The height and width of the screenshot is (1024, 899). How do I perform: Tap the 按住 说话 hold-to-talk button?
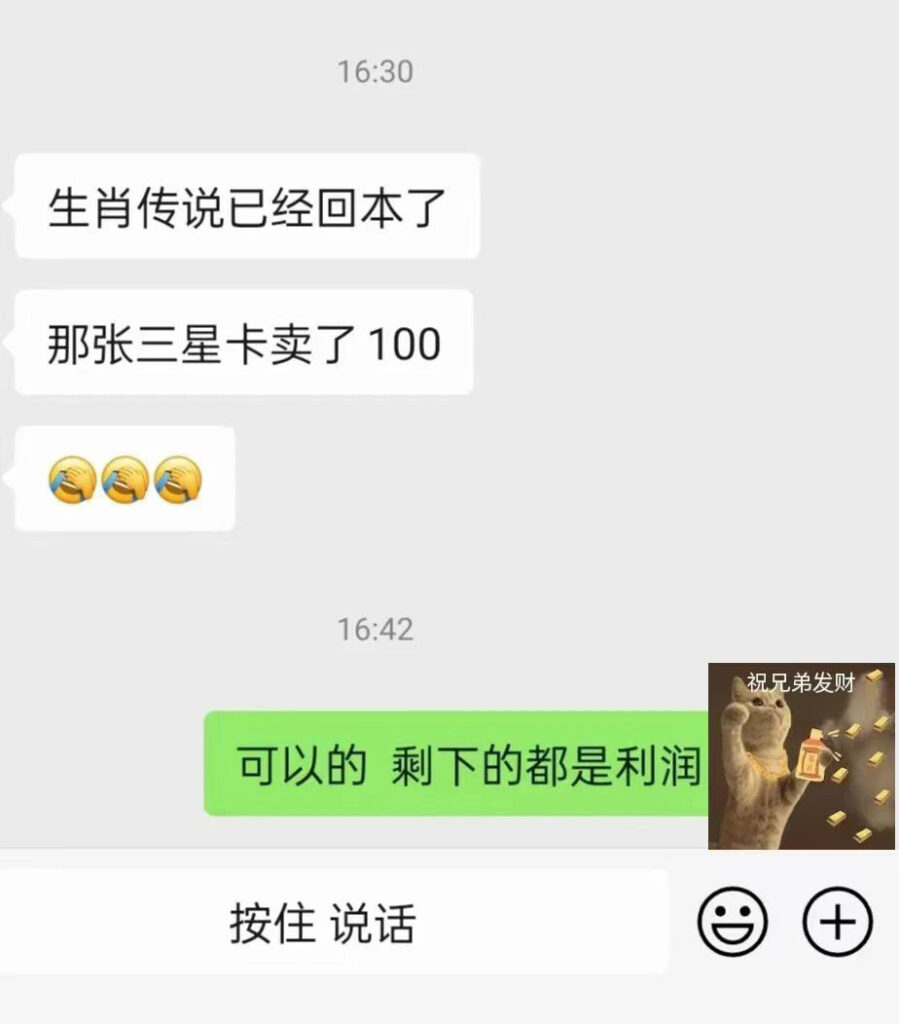pos(325,922)
